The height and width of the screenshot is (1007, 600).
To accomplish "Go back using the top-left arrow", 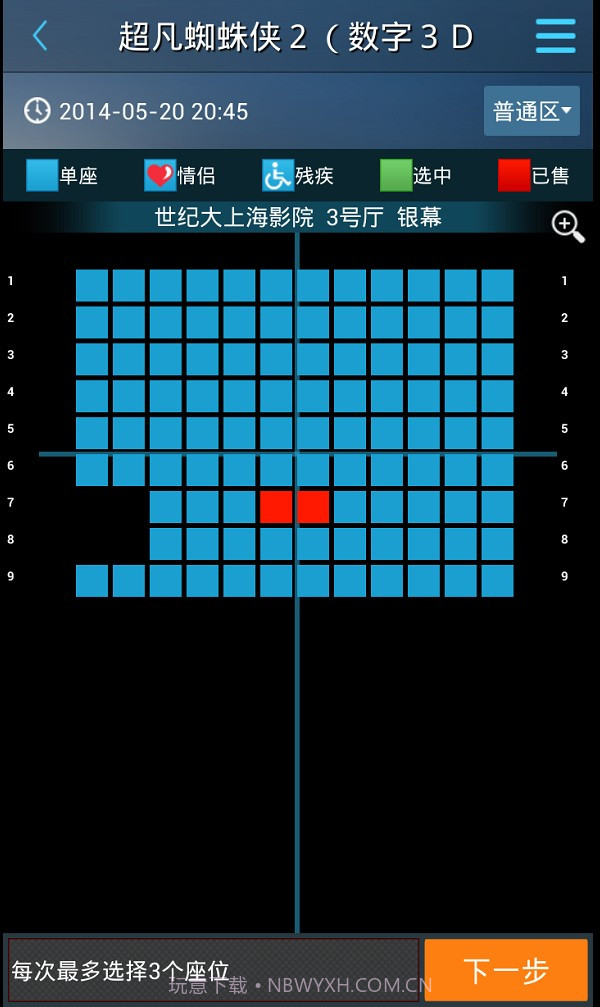I will click(40, 37).
